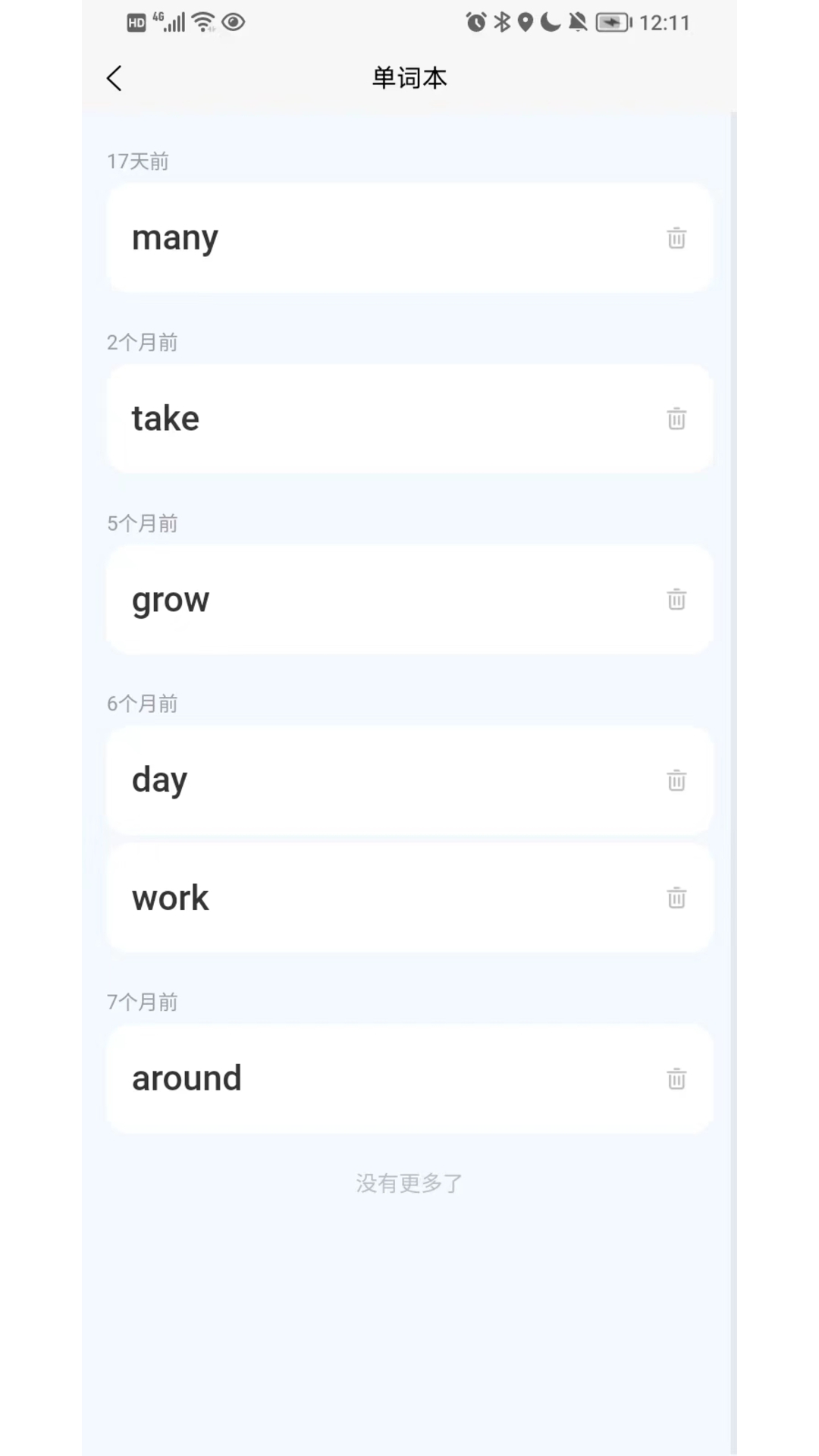Tap the "没有更多了" text
The width and height of the screenshot is (819, 1456).
pyautogui.click(x=409, y=1181)
